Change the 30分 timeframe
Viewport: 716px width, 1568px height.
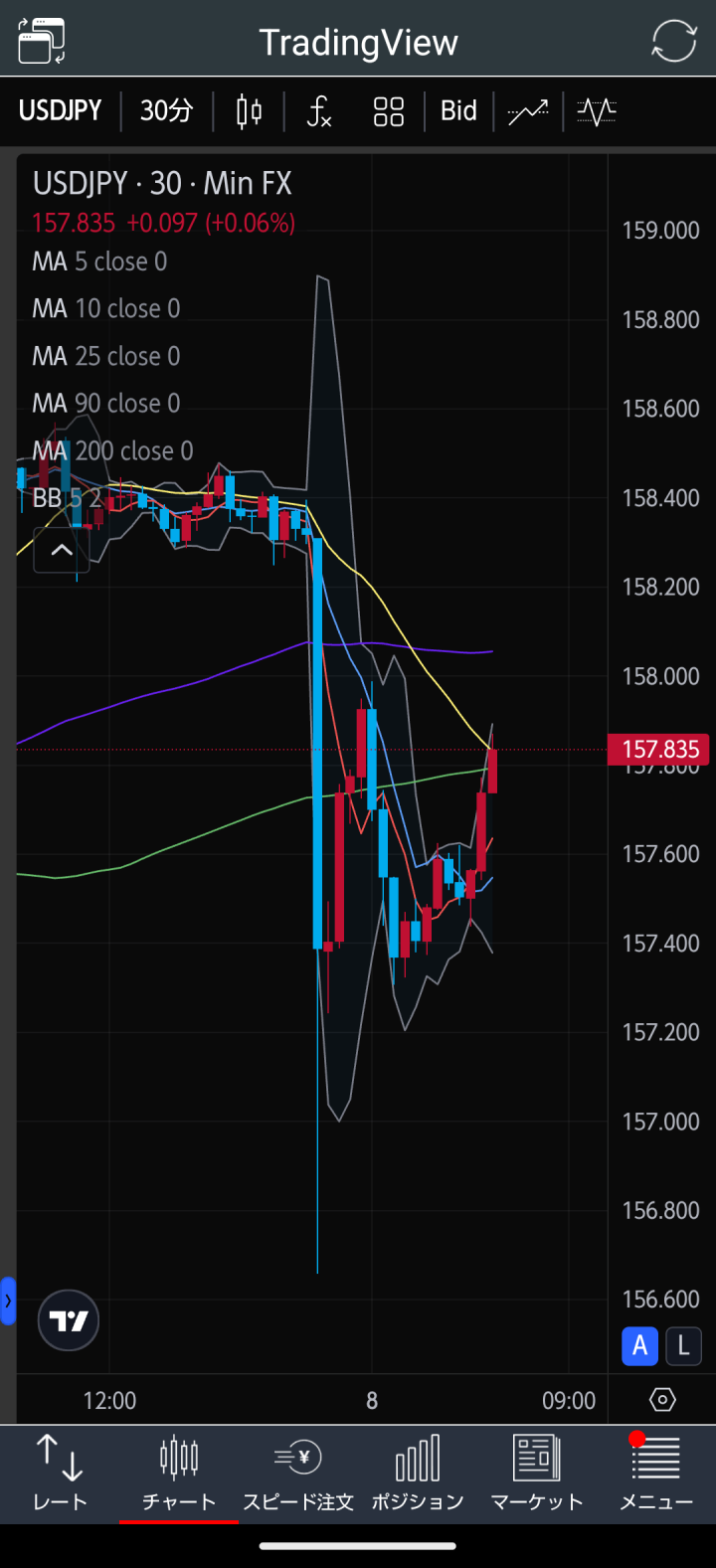coord(166,110)
